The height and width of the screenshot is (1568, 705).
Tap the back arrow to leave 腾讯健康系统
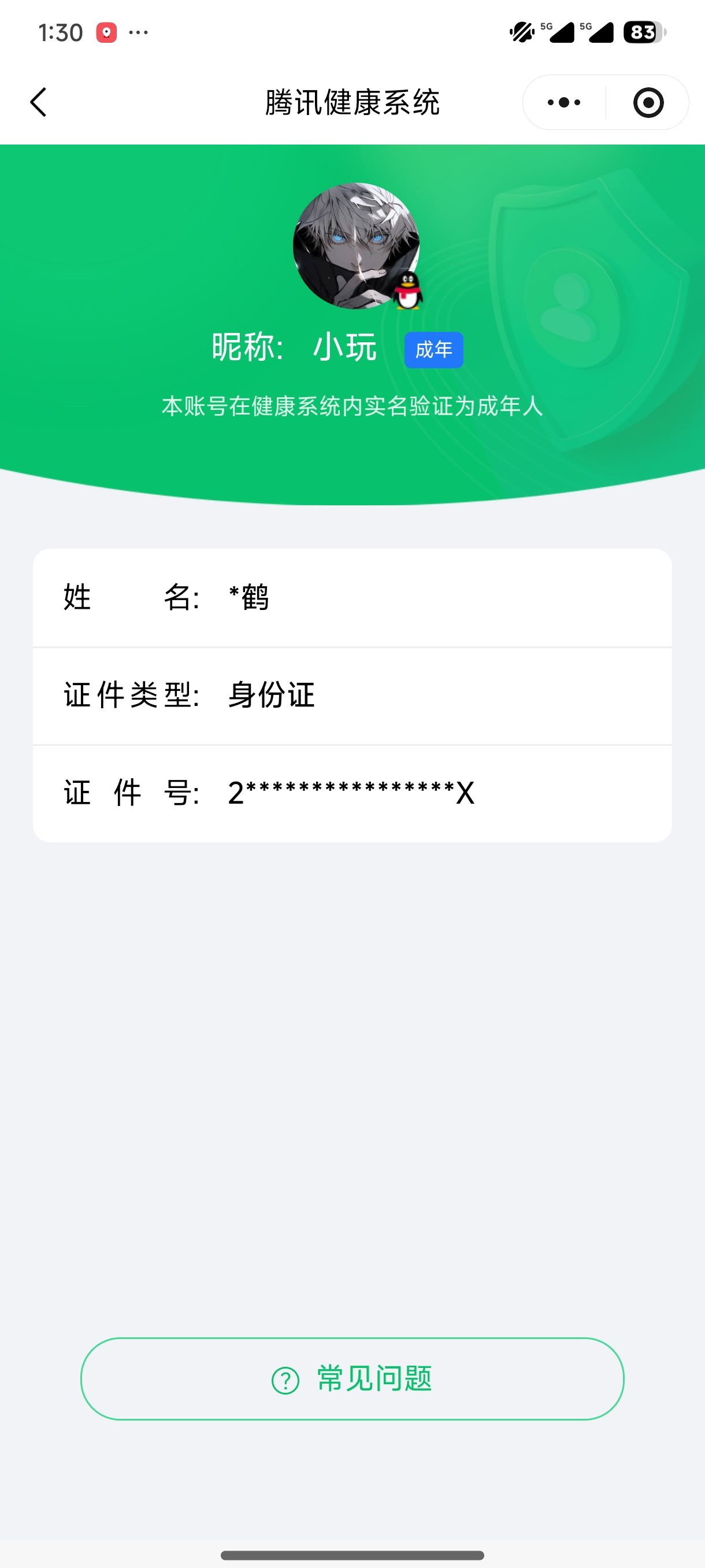click(39, 102)
